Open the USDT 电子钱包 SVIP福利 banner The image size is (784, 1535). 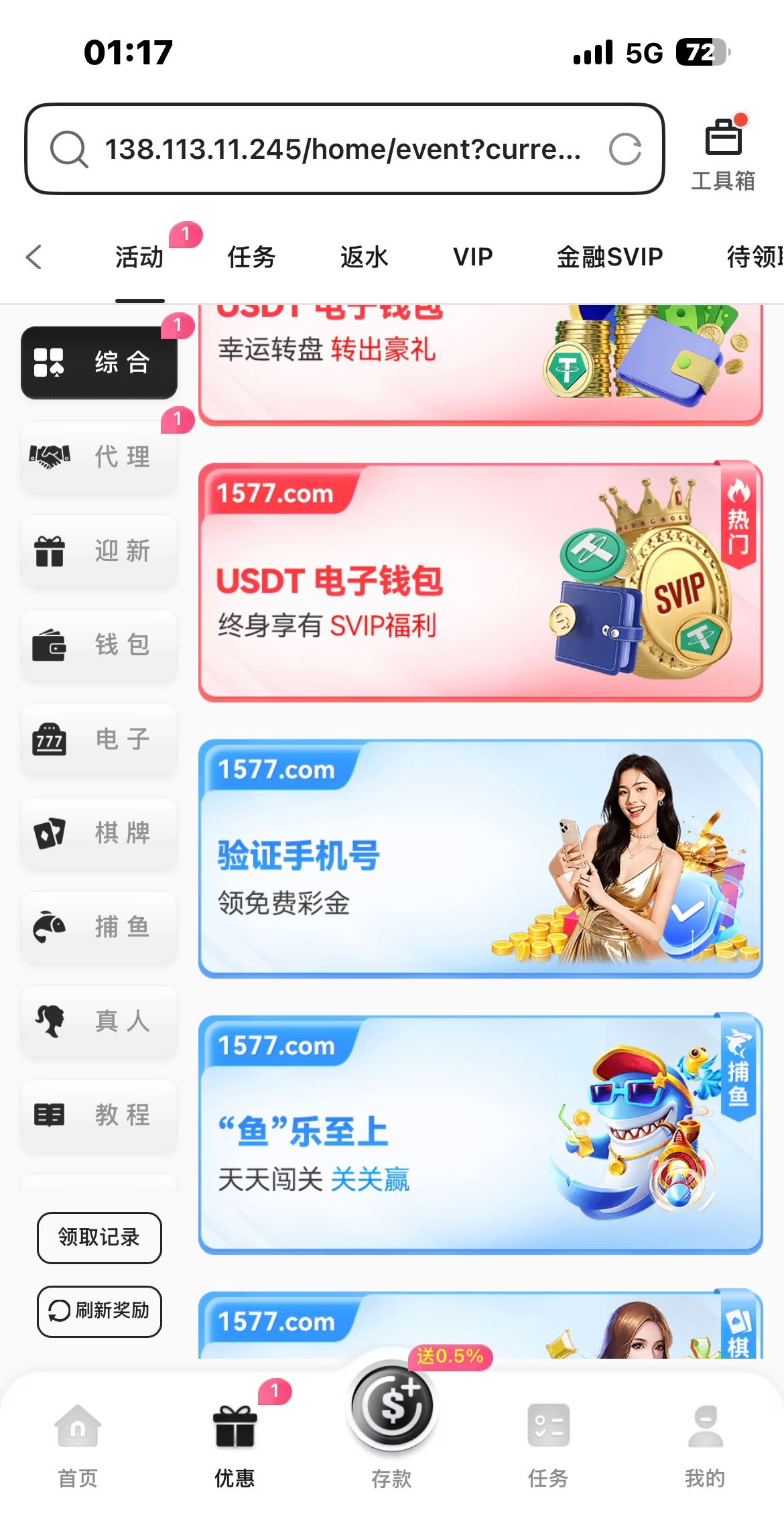pyautogui.click(x=480, y=582)
